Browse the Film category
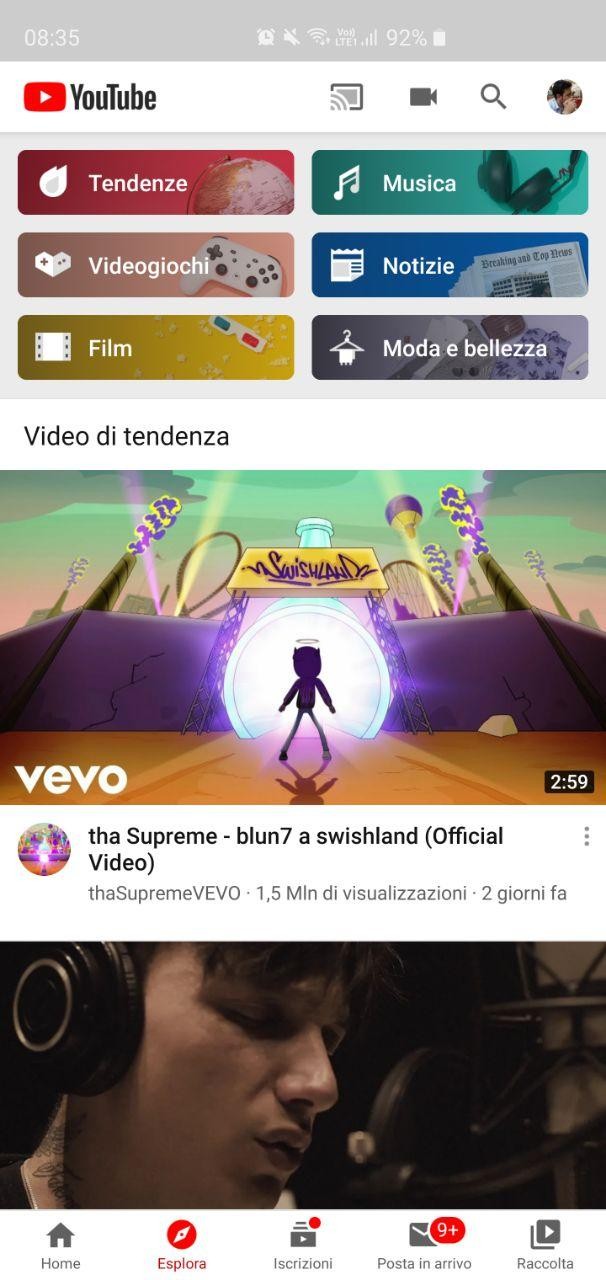This screenshot has width=606, height=1280. [156, 347]
